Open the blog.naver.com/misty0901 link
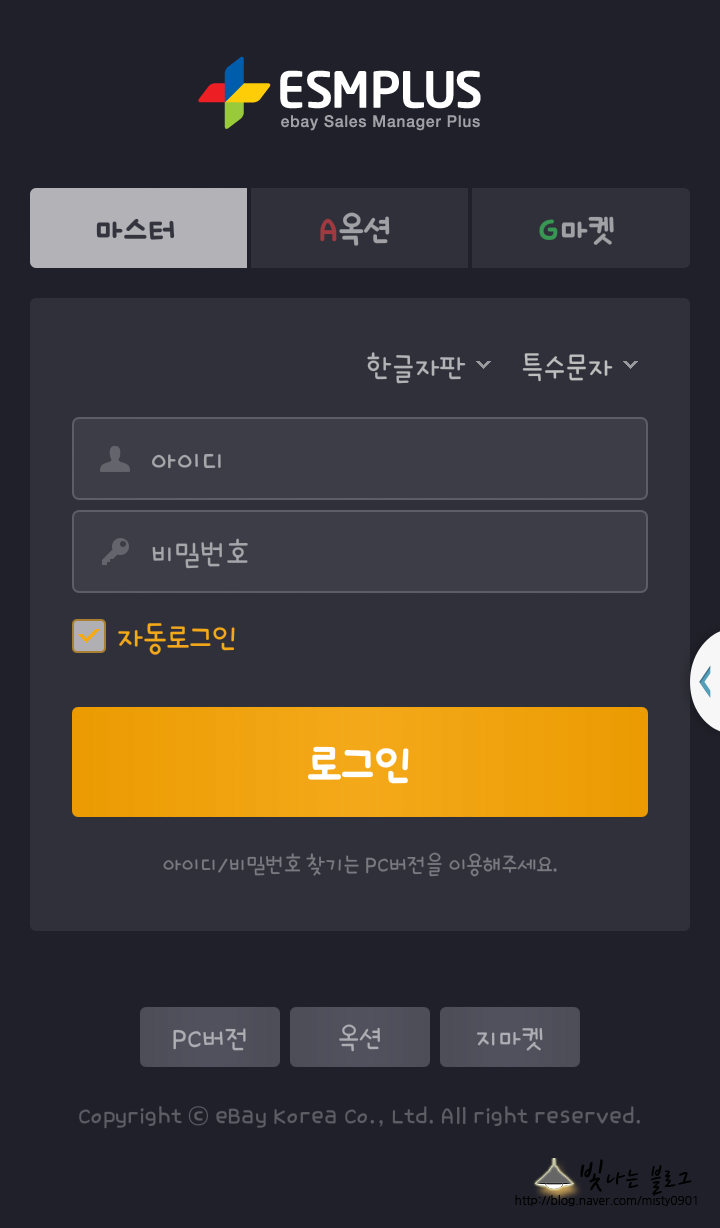 tap(604, 1202)
